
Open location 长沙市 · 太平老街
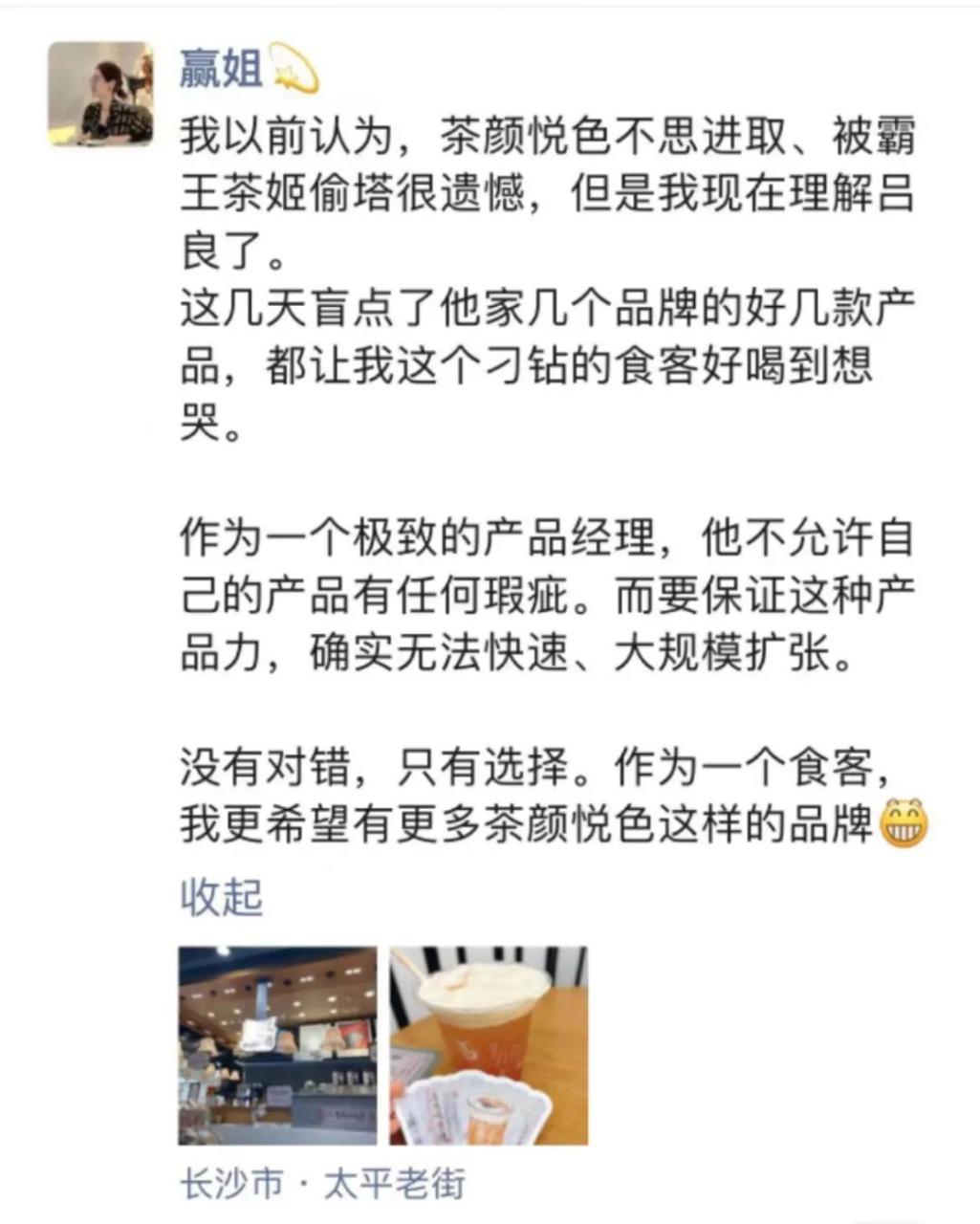(322, 1184)
